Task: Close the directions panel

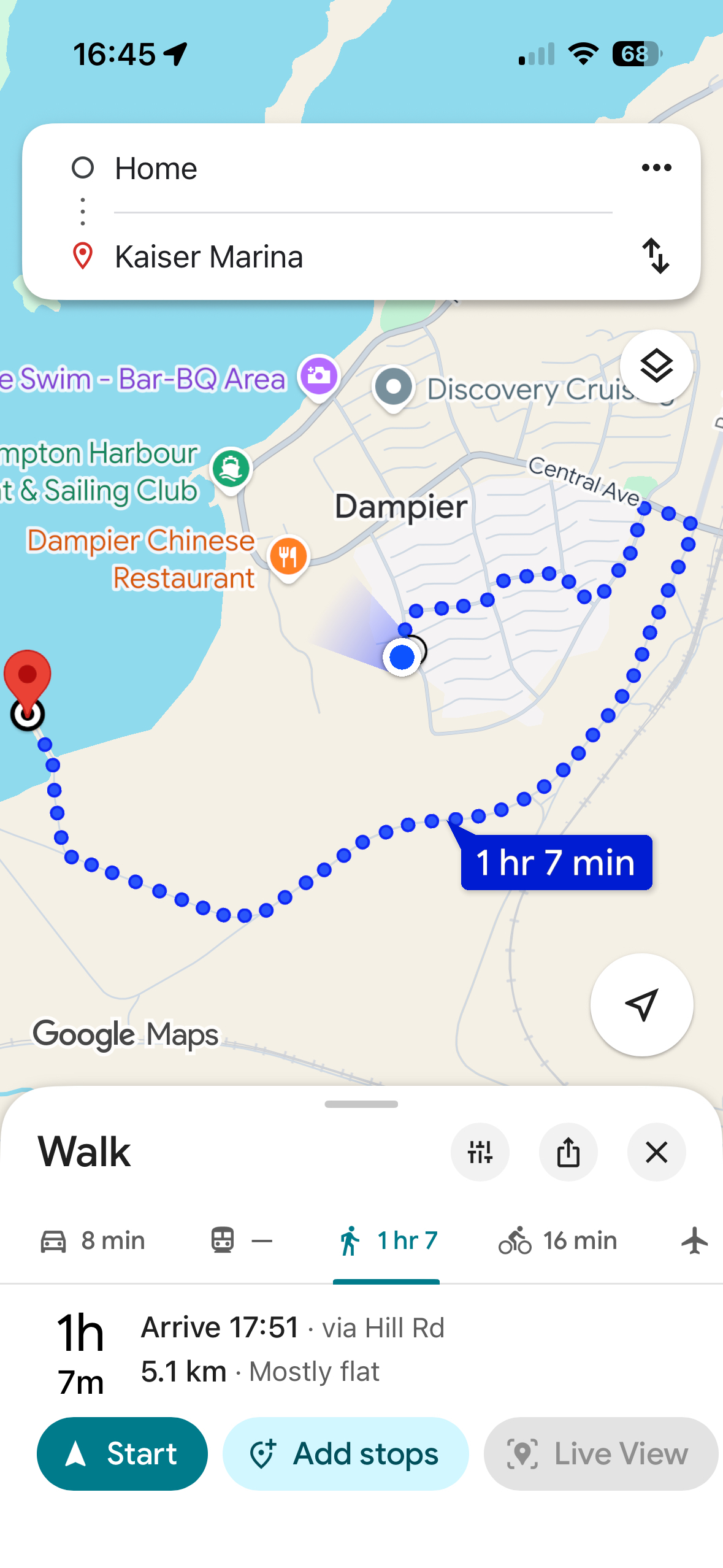Action: click(656, 1152)
